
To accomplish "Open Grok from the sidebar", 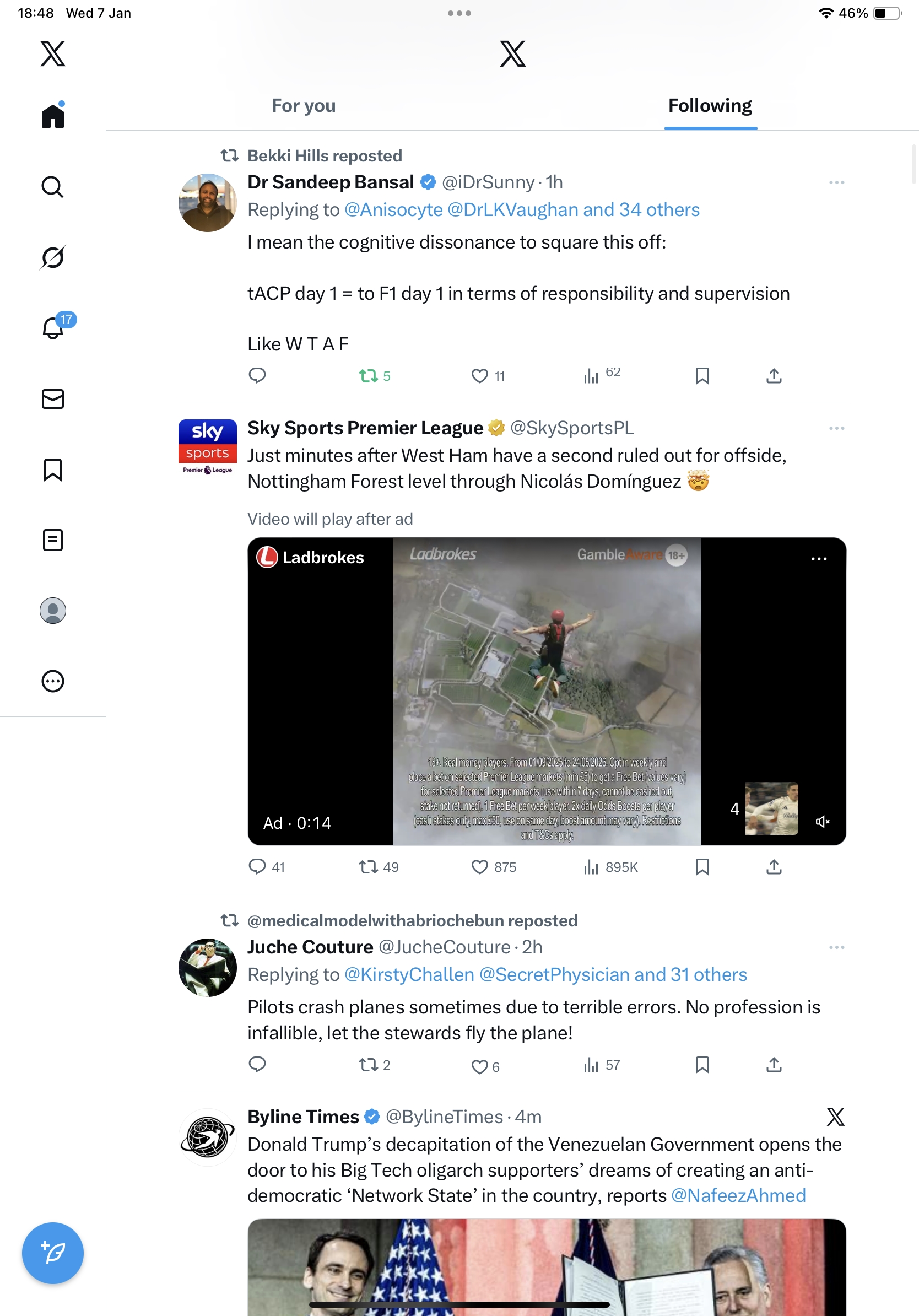I will click(x=53, y=257).
